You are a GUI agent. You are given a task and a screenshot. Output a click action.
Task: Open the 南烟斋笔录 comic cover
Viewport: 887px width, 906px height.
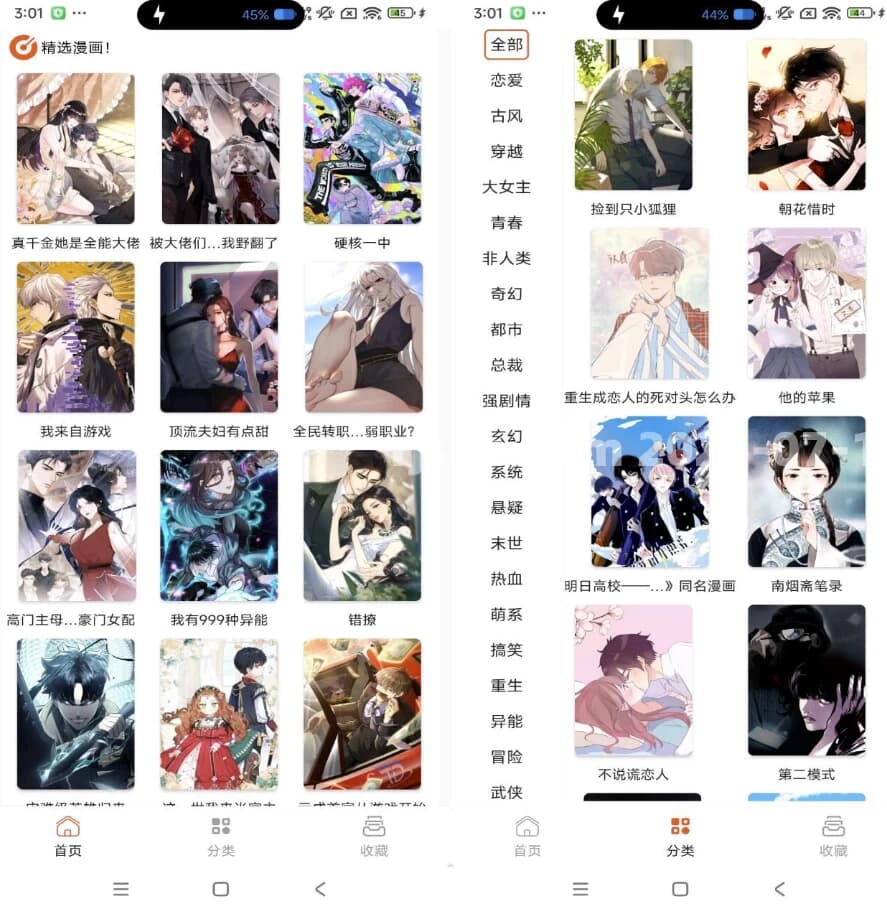(x=806, y=492)
